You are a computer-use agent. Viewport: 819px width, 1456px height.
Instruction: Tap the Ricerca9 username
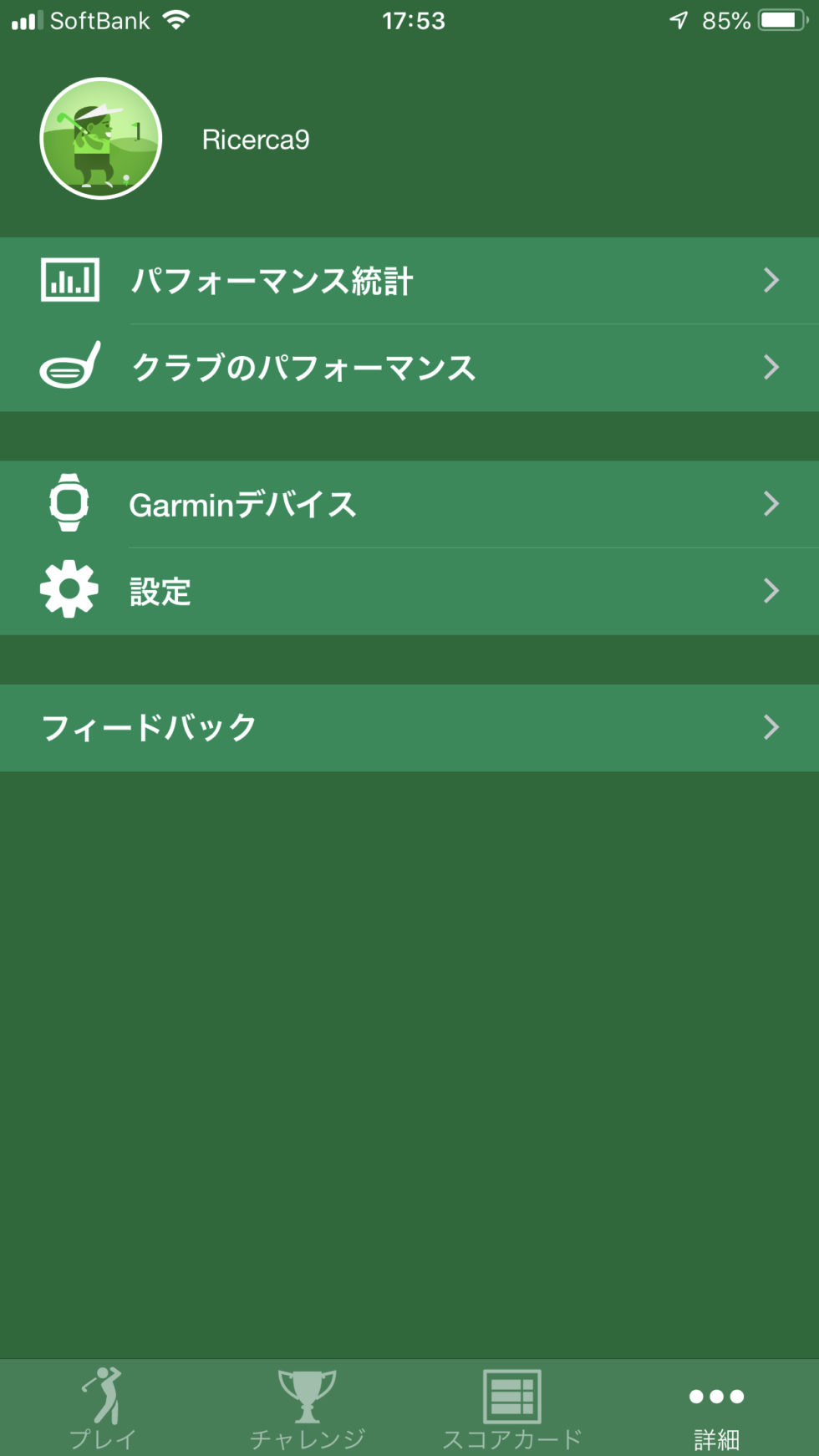tap(257, 140)
